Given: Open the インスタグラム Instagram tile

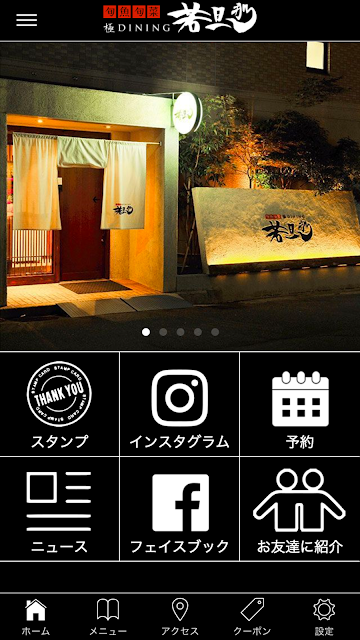Looking at the screenshot, I should pyautogui.click(x=180, y=404).
